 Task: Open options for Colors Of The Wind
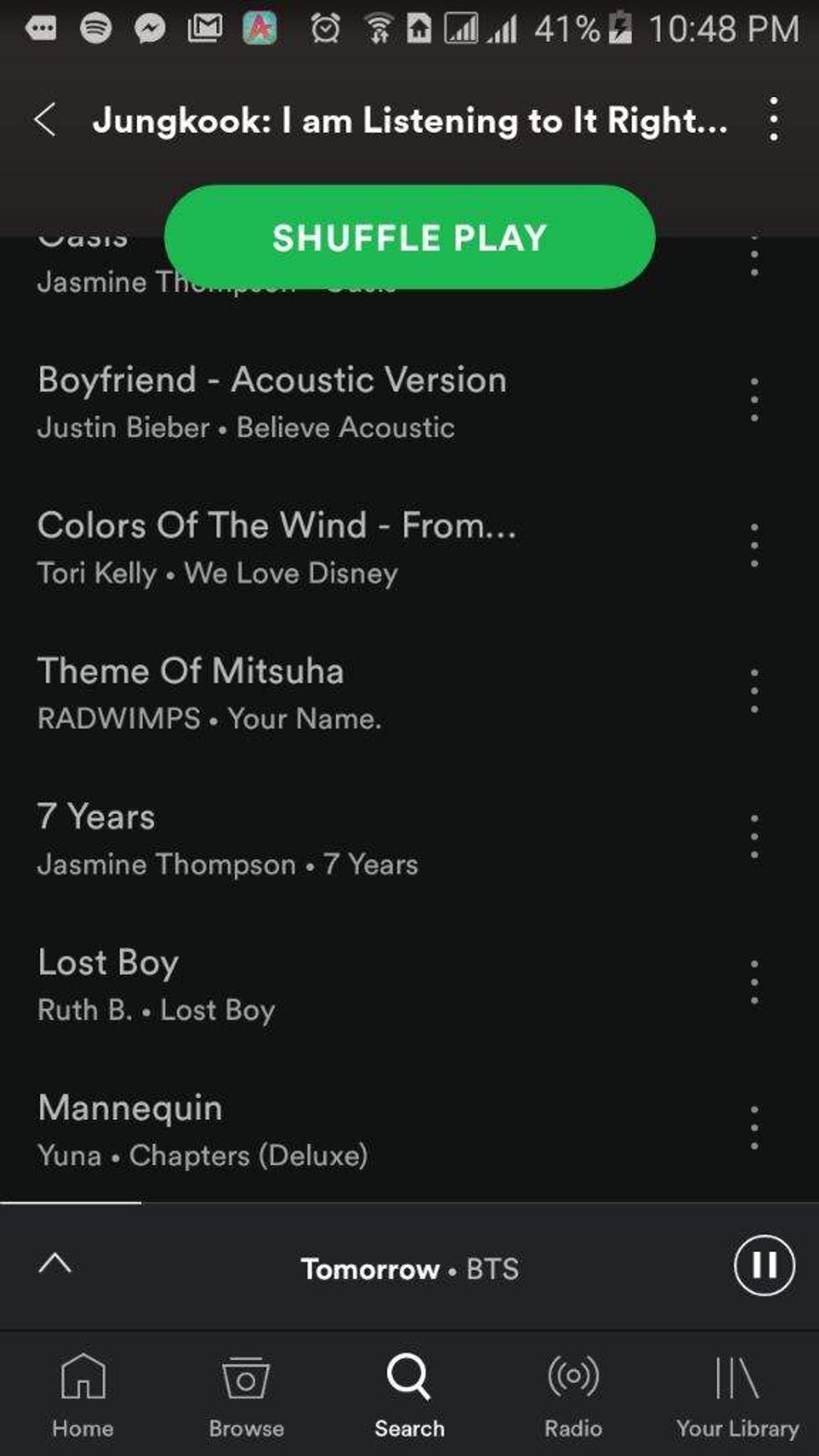pos(754,546)
